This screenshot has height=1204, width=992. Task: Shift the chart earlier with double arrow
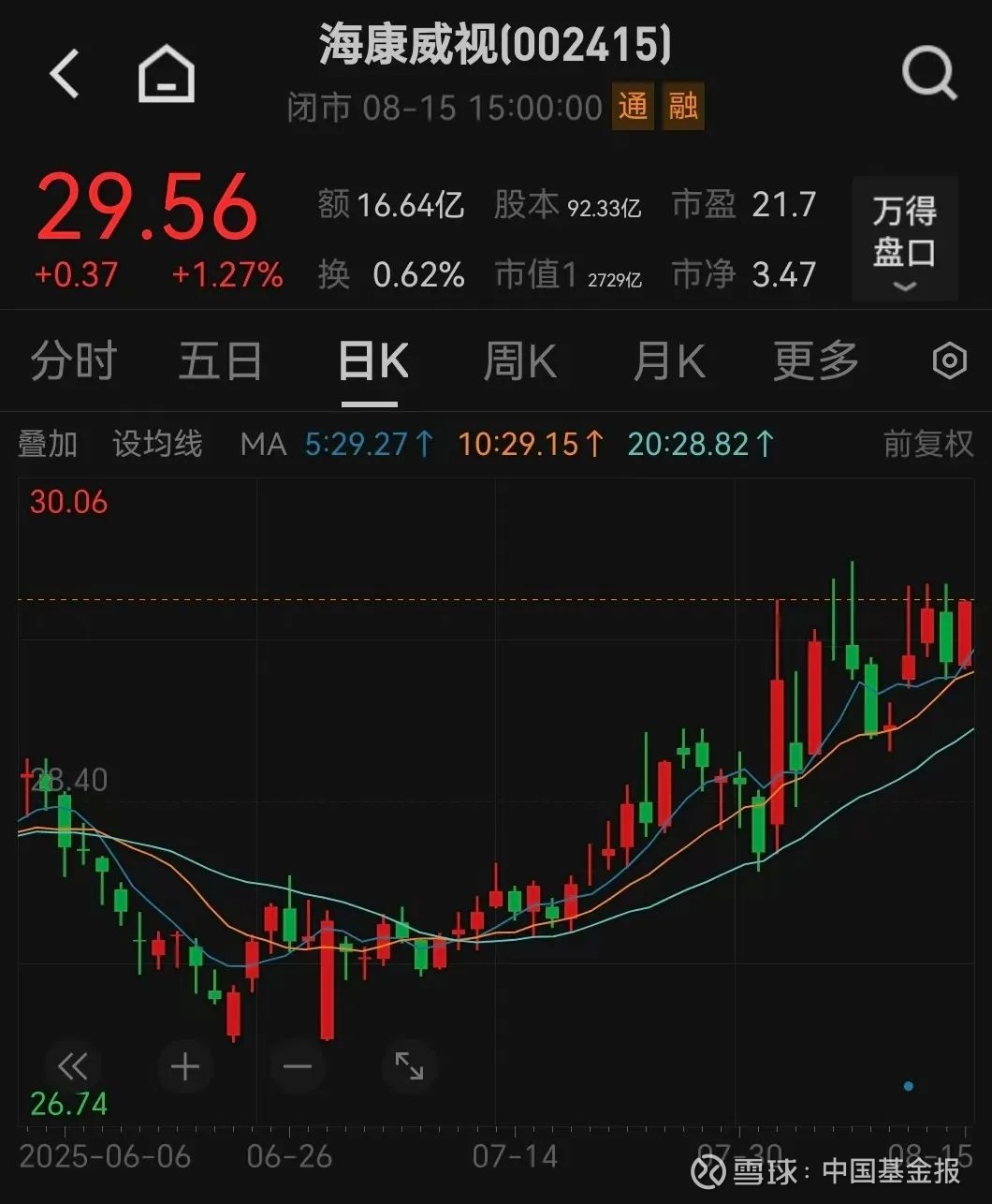click(x=73, y=1066)
